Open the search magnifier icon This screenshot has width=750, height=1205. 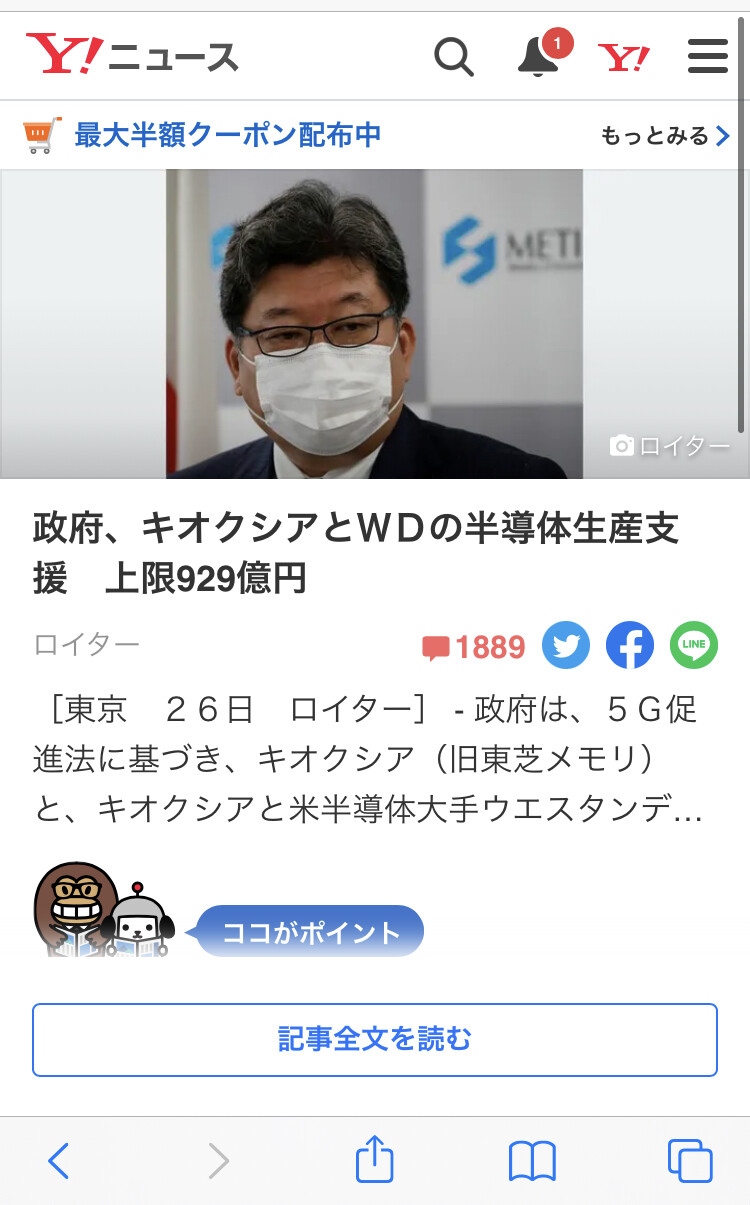click(x=453, y=57)
